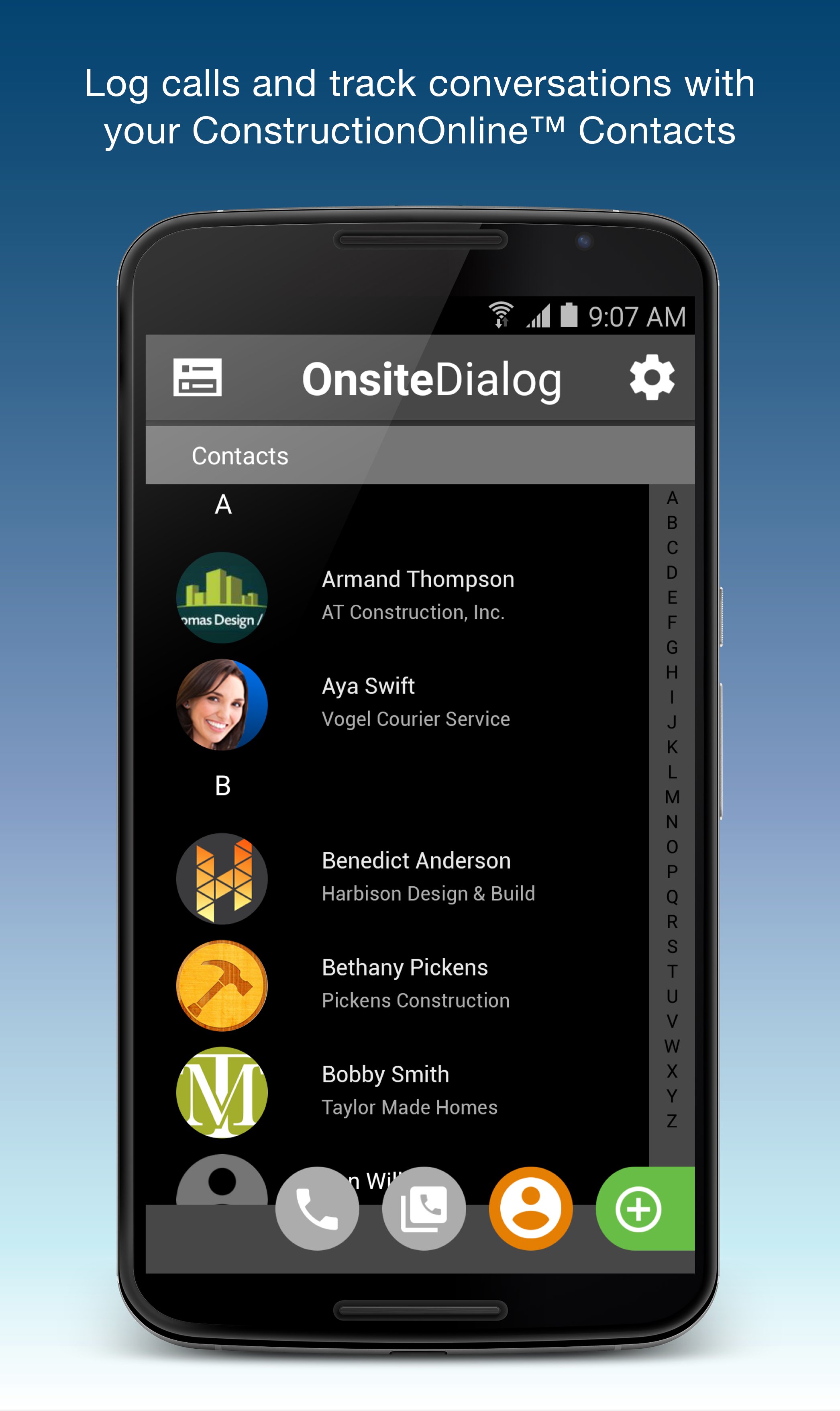Viewport: 840px width, 1411px height.
Task: Open the call log icon with stacked phones
Action: click(424, 1209)
